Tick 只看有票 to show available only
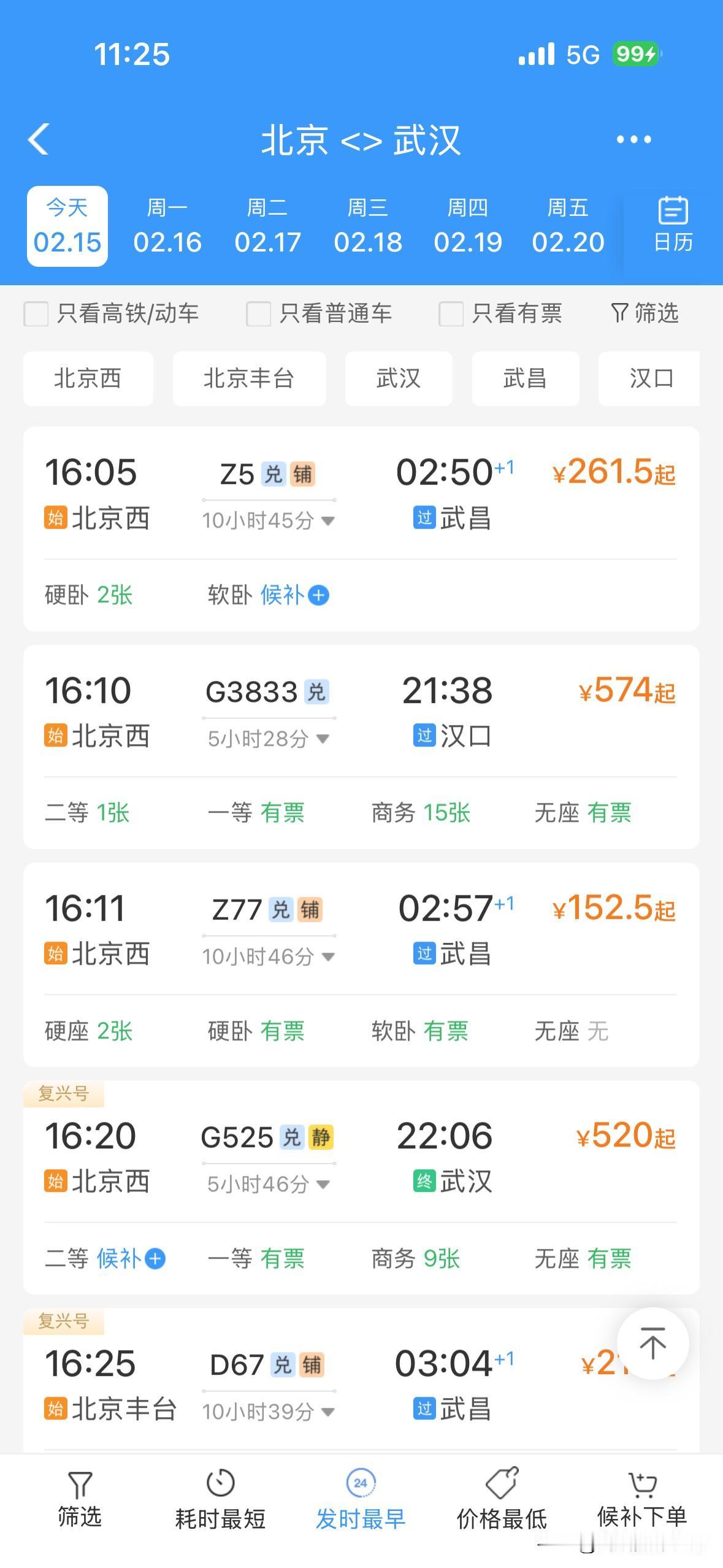This screenshot has width=723, height=1568. pos(451,314)
